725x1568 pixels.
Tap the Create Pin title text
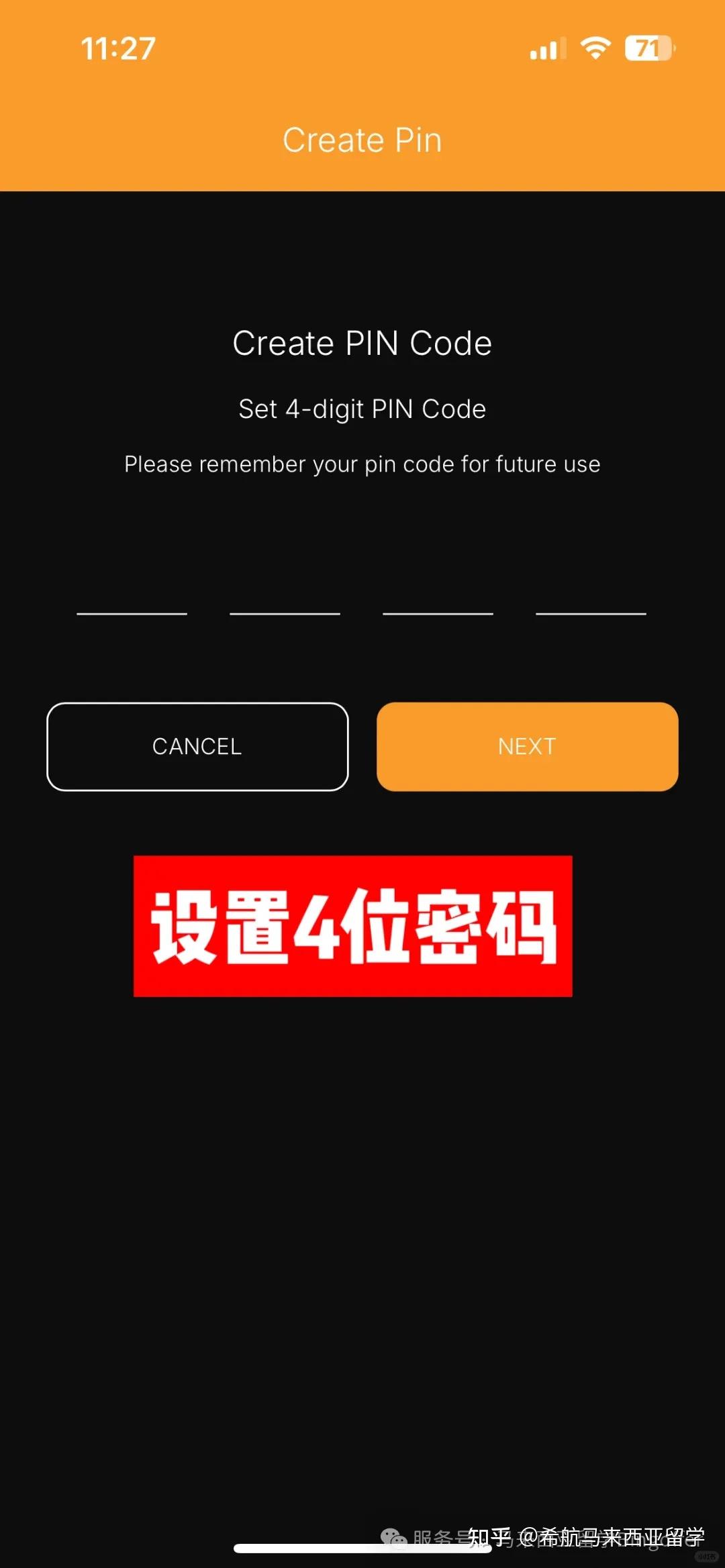(362, 140)
